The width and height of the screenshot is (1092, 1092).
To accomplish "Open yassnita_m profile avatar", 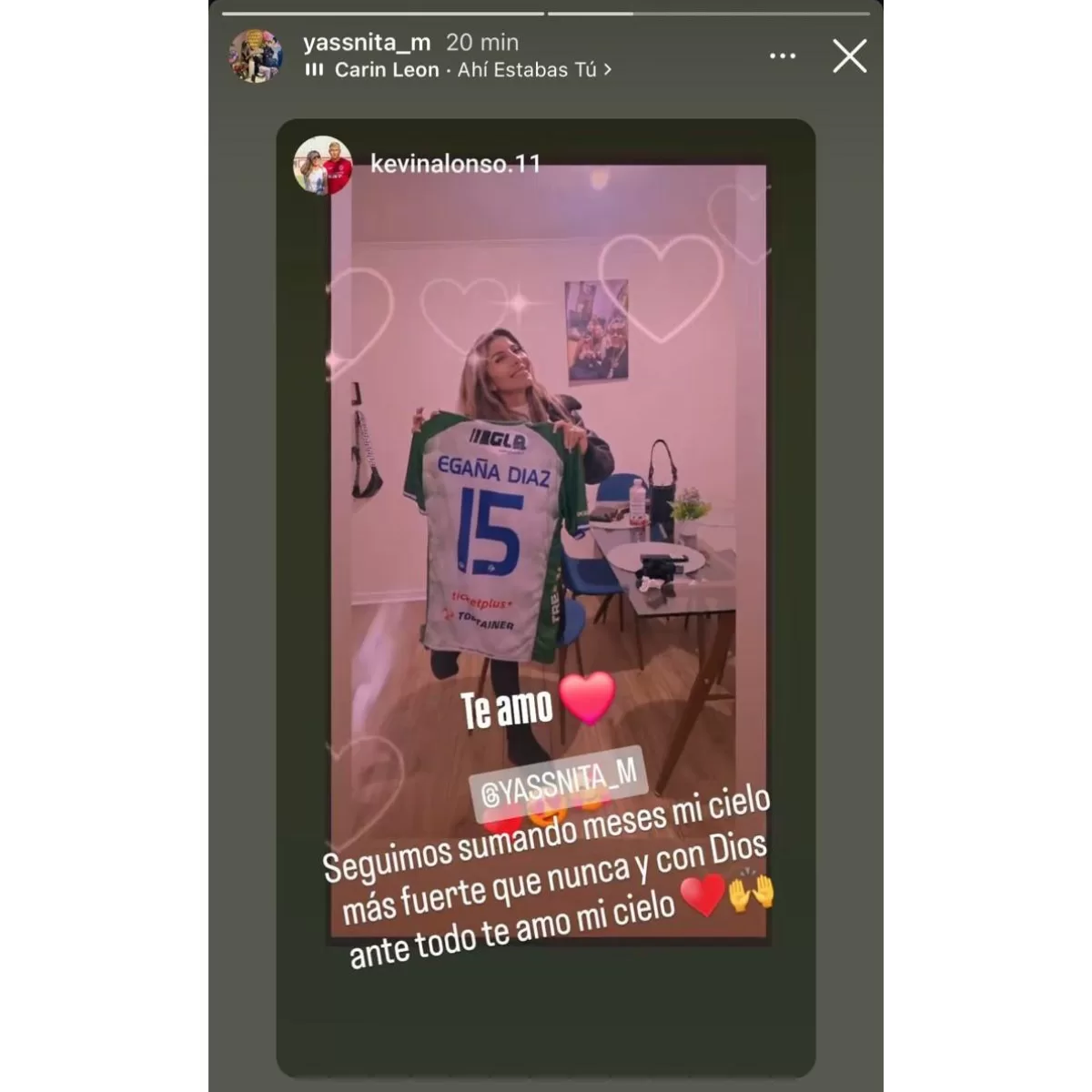I will [x=256, y=56].
